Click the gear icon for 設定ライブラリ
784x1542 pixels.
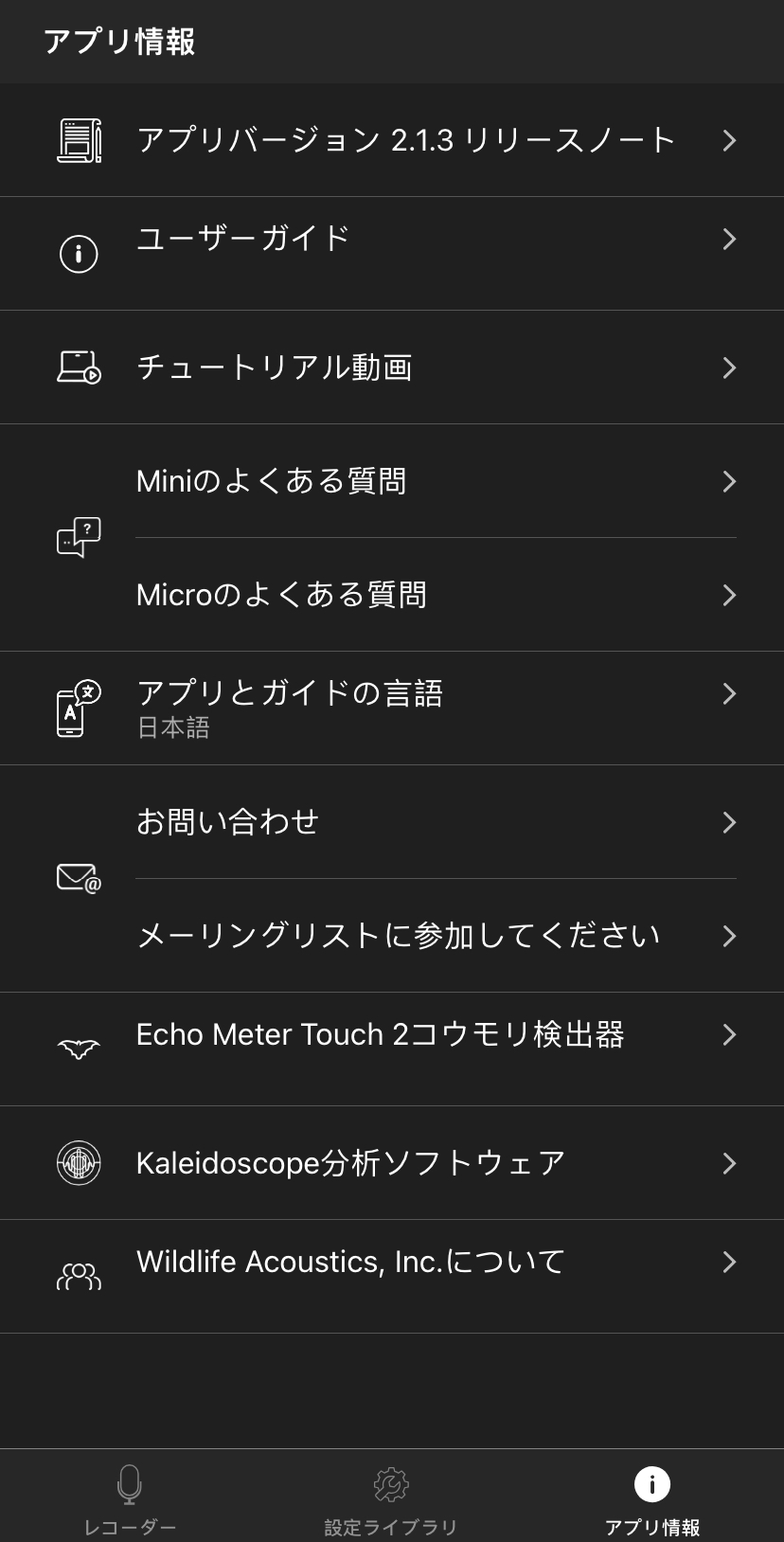[391, 1484]
